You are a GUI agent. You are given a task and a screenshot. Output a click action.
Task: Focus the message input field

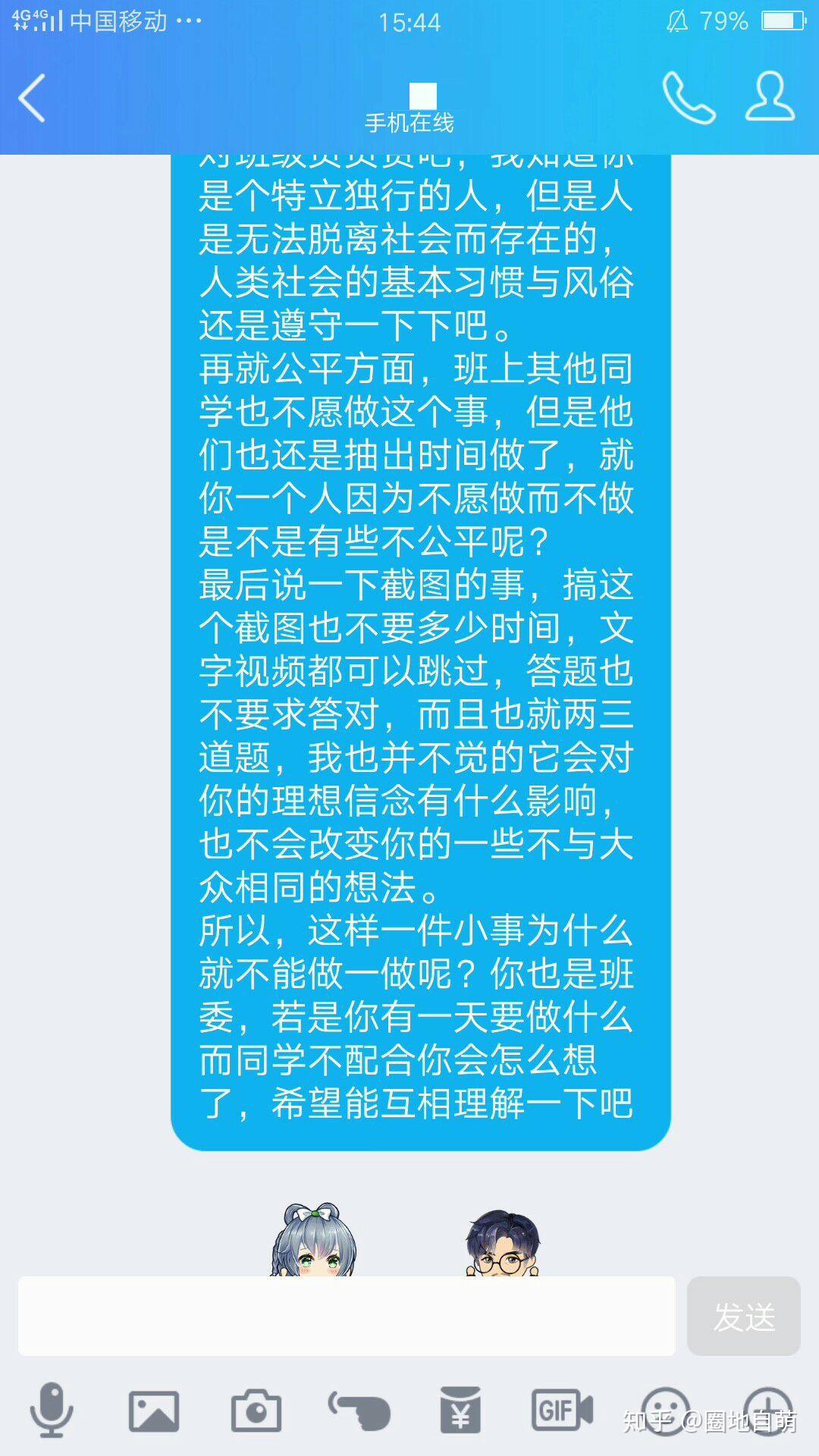pos(347,1316)
